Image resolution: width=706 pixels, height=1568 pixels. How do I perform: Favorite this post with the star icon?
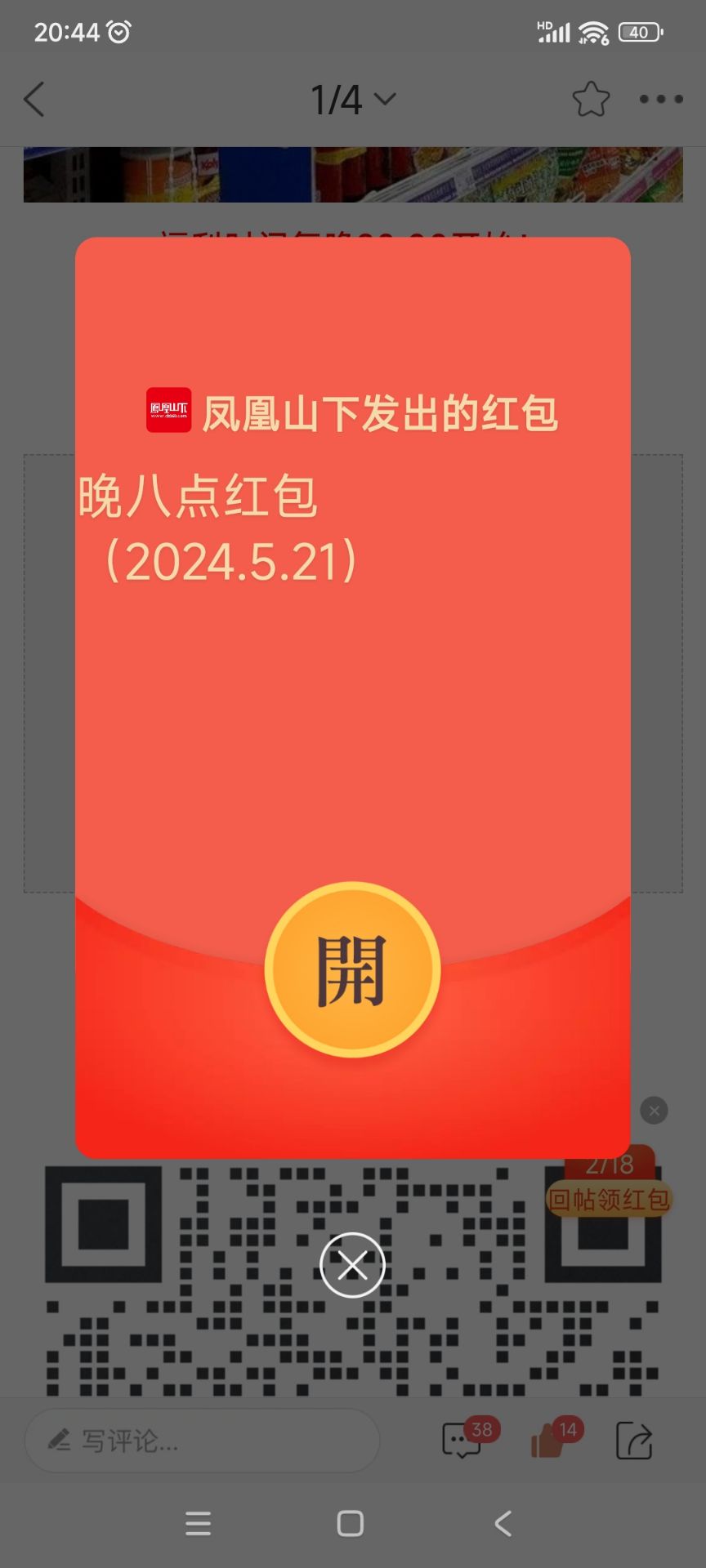coord(591,100)
